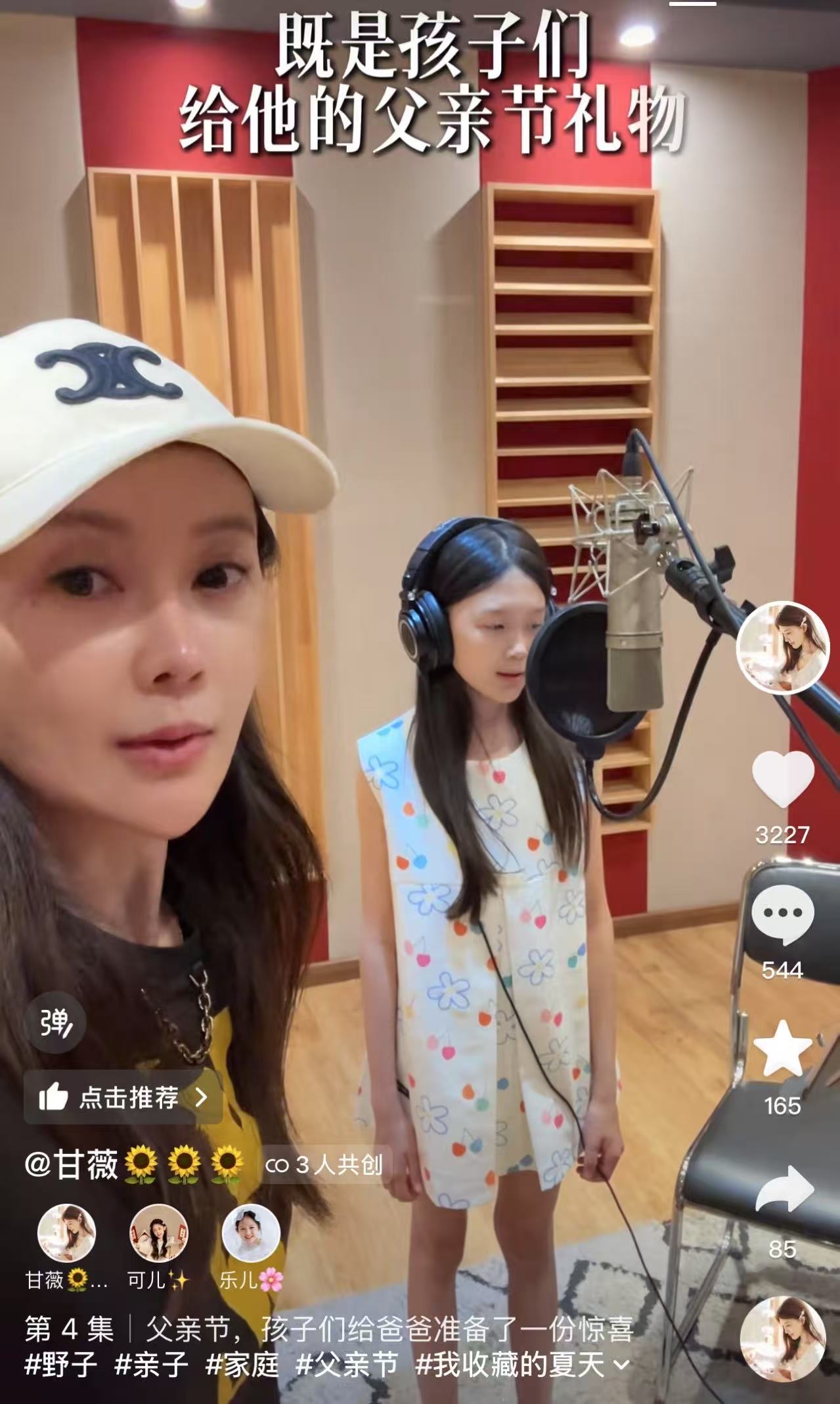Tap the 点击推荐 recommend button
The width and height of the screenshot is (840, 1404).
(123, 1097)
